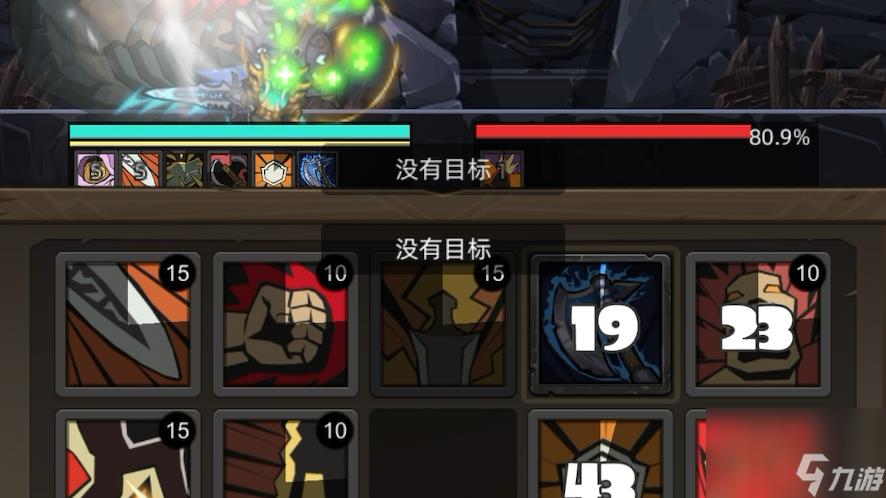Use the sword slash skill costing 15
This screenshot has height=498, width=886.
click(x=127, y=324)
